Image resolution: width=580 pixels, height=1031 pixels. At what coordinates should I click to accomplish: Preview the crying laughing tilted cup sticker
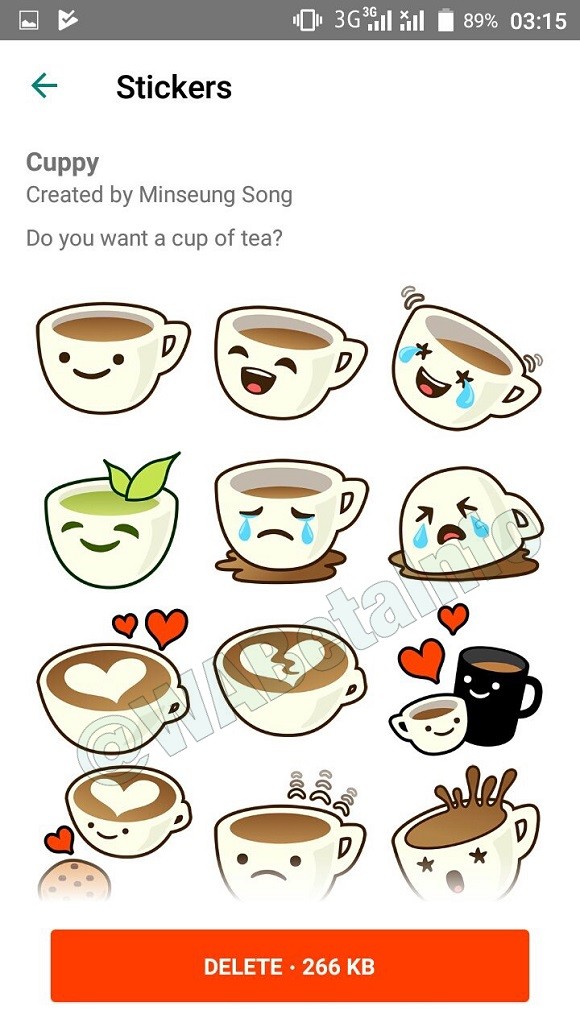click(467, 358)
